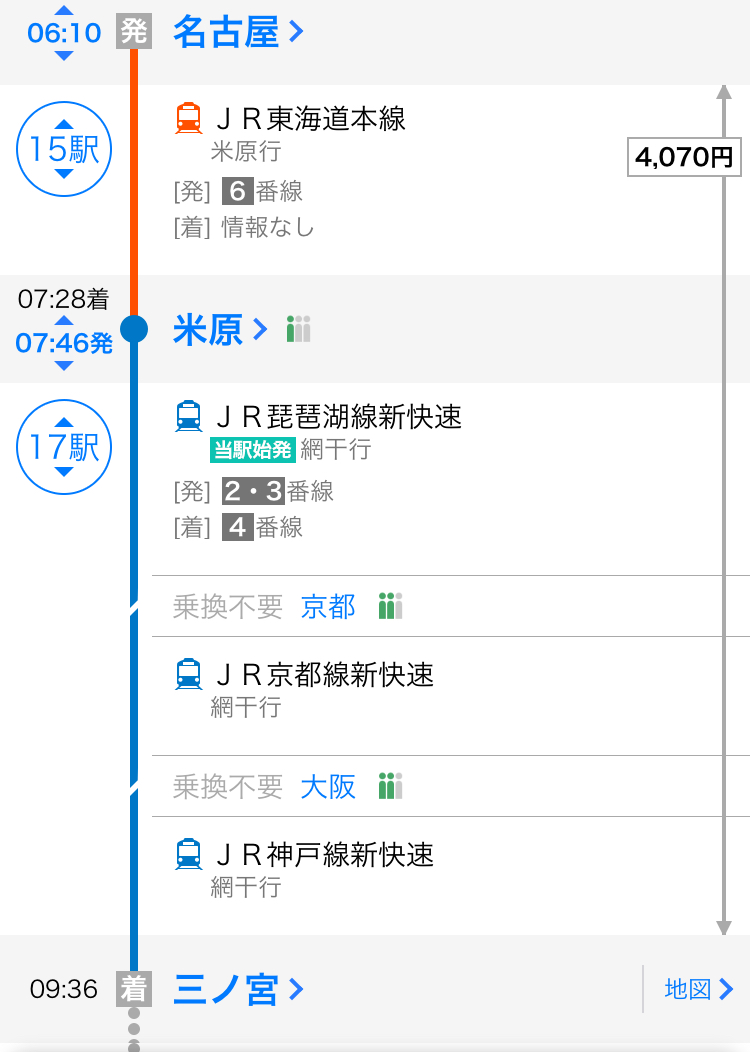The height and width of the screenshot is (1052, 750).
Task: Tap the congestion icon beside 大阪
Action: (x=391, y=787)
